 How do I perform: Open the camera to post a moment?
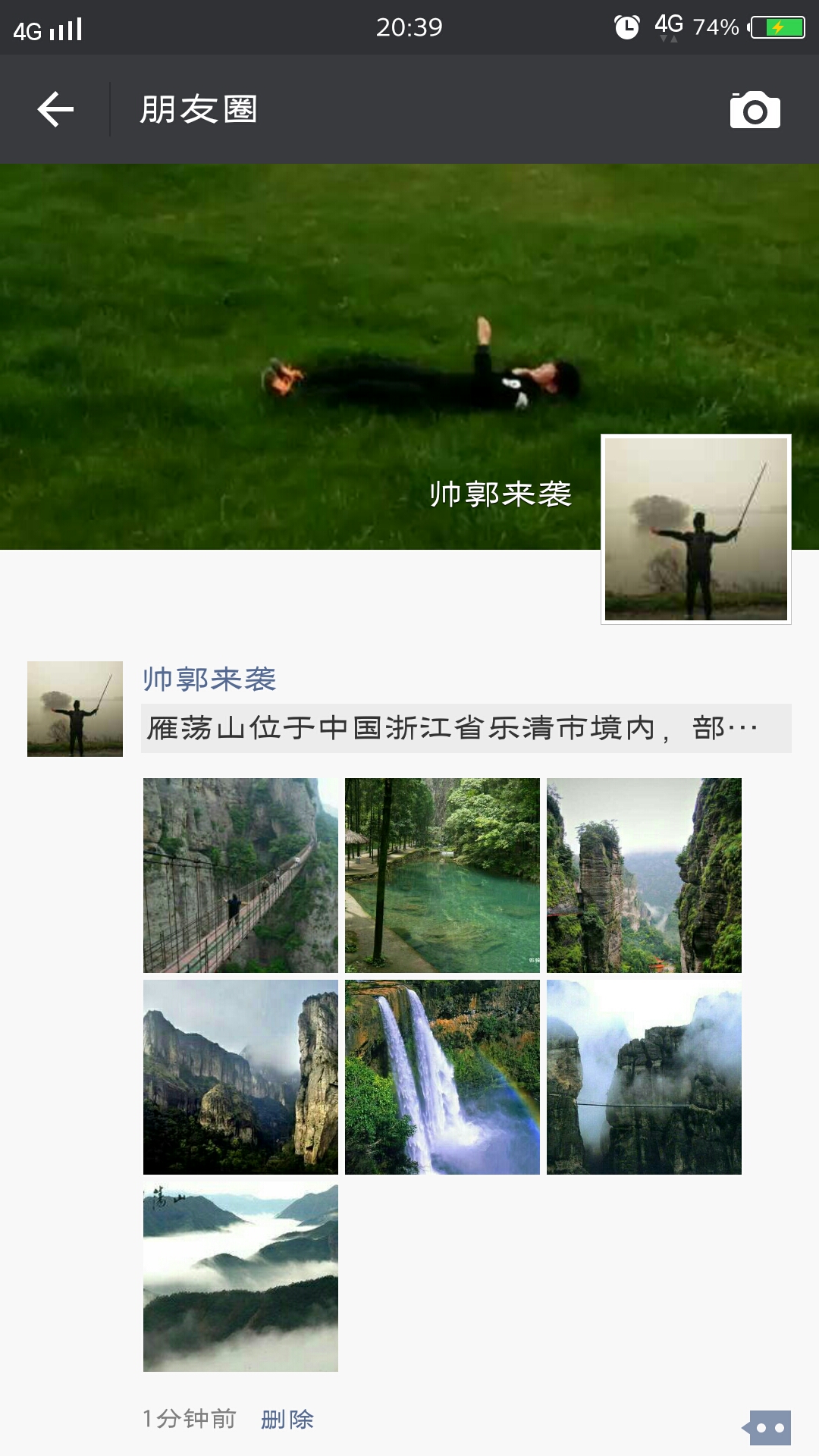coord(755,111)
